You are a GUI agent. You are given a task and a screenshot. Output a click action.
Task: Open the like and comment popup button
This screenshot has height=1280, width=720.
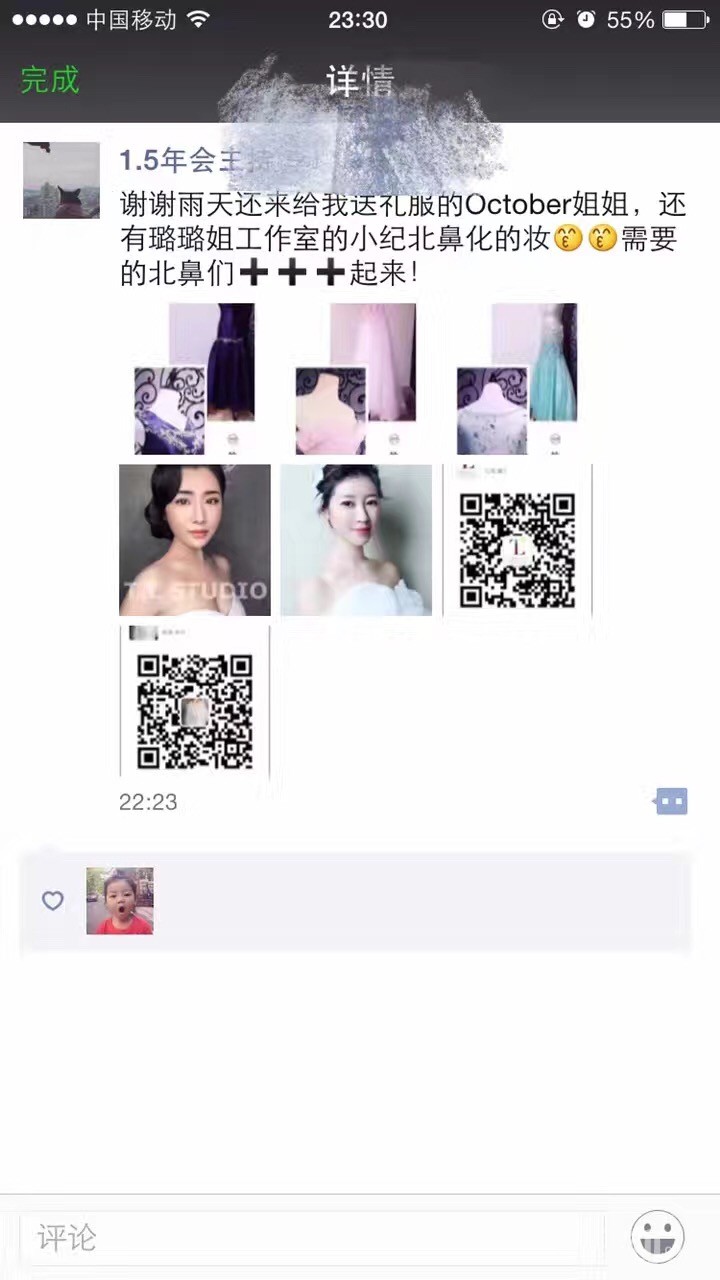pyautogui.click(x=671, y=801)
